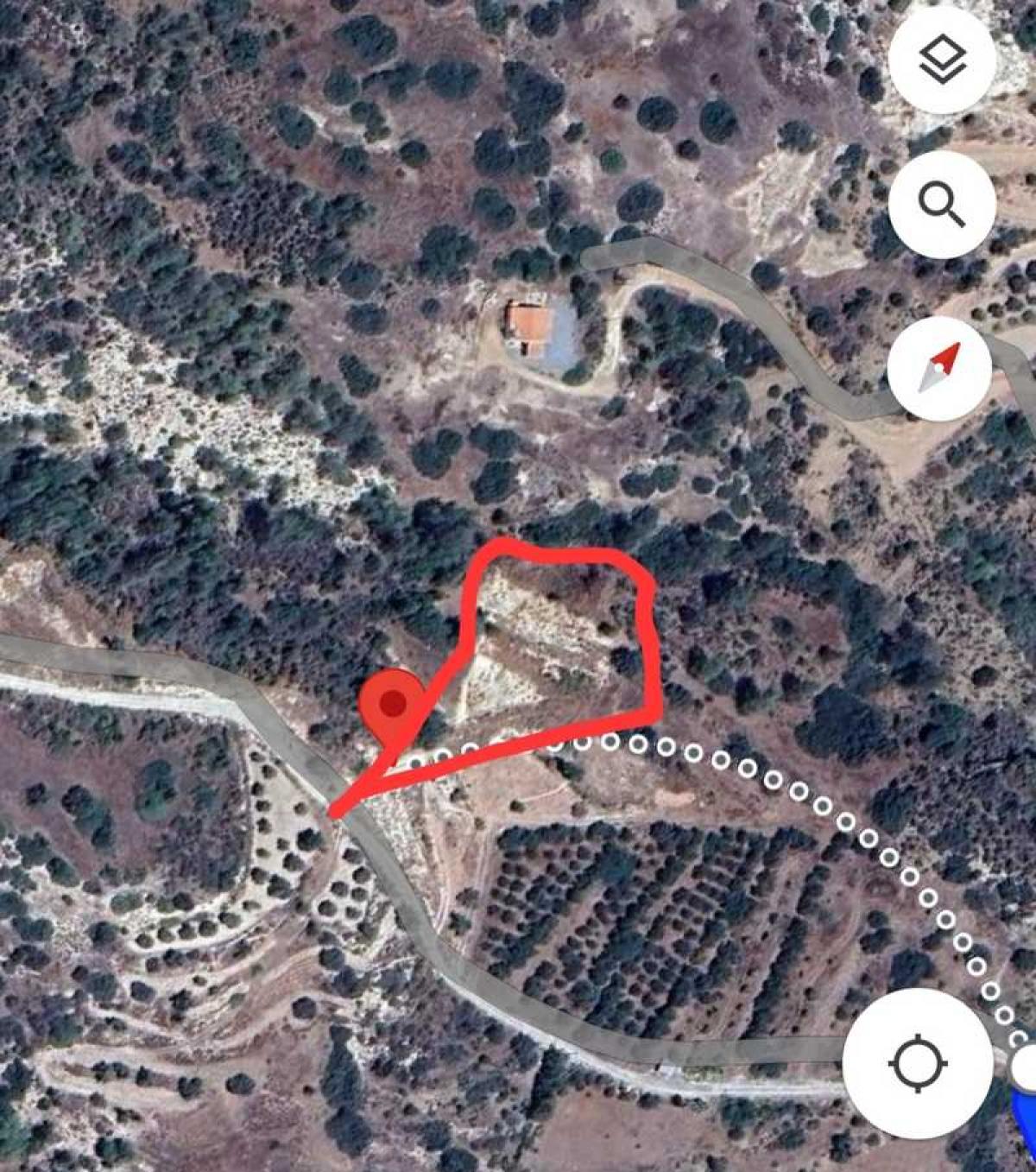Select the red dropped pin marker
Image resolution: width=1036 pixels, height=1172 pixels.
pos(394,704)
